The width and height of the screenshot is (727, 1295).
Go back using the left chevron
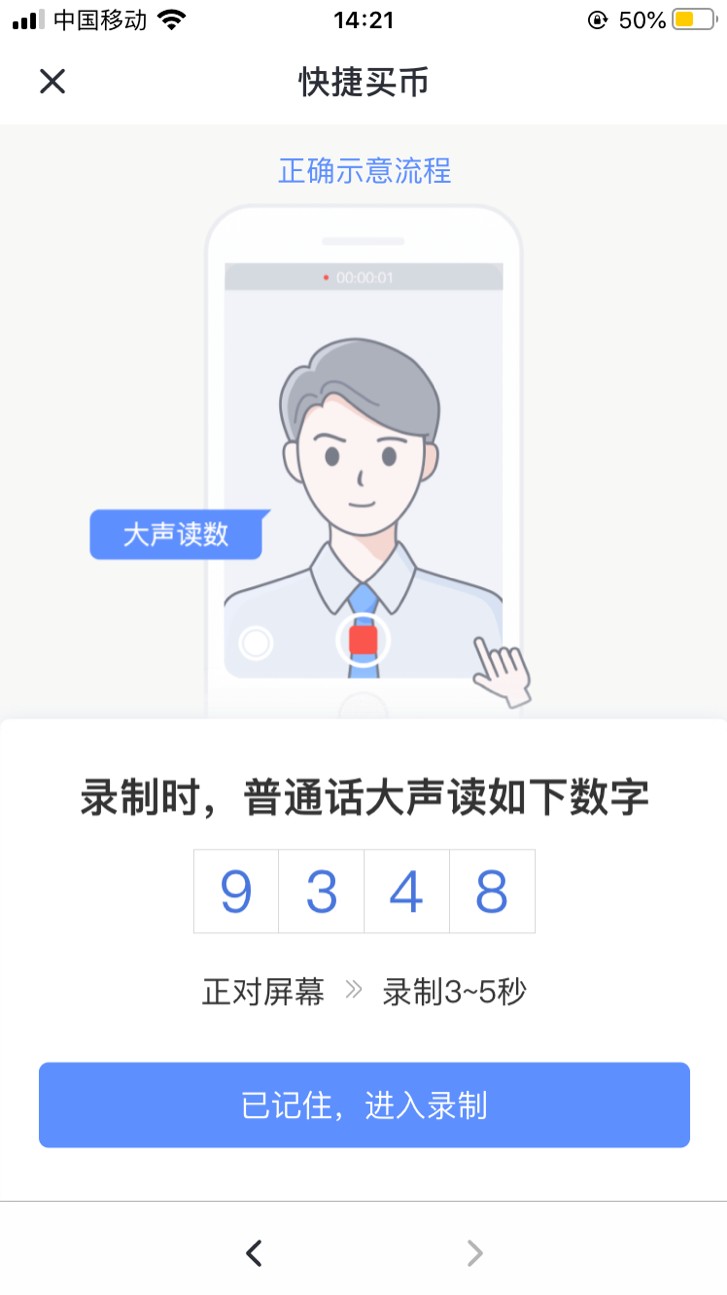pos(253,1252)
